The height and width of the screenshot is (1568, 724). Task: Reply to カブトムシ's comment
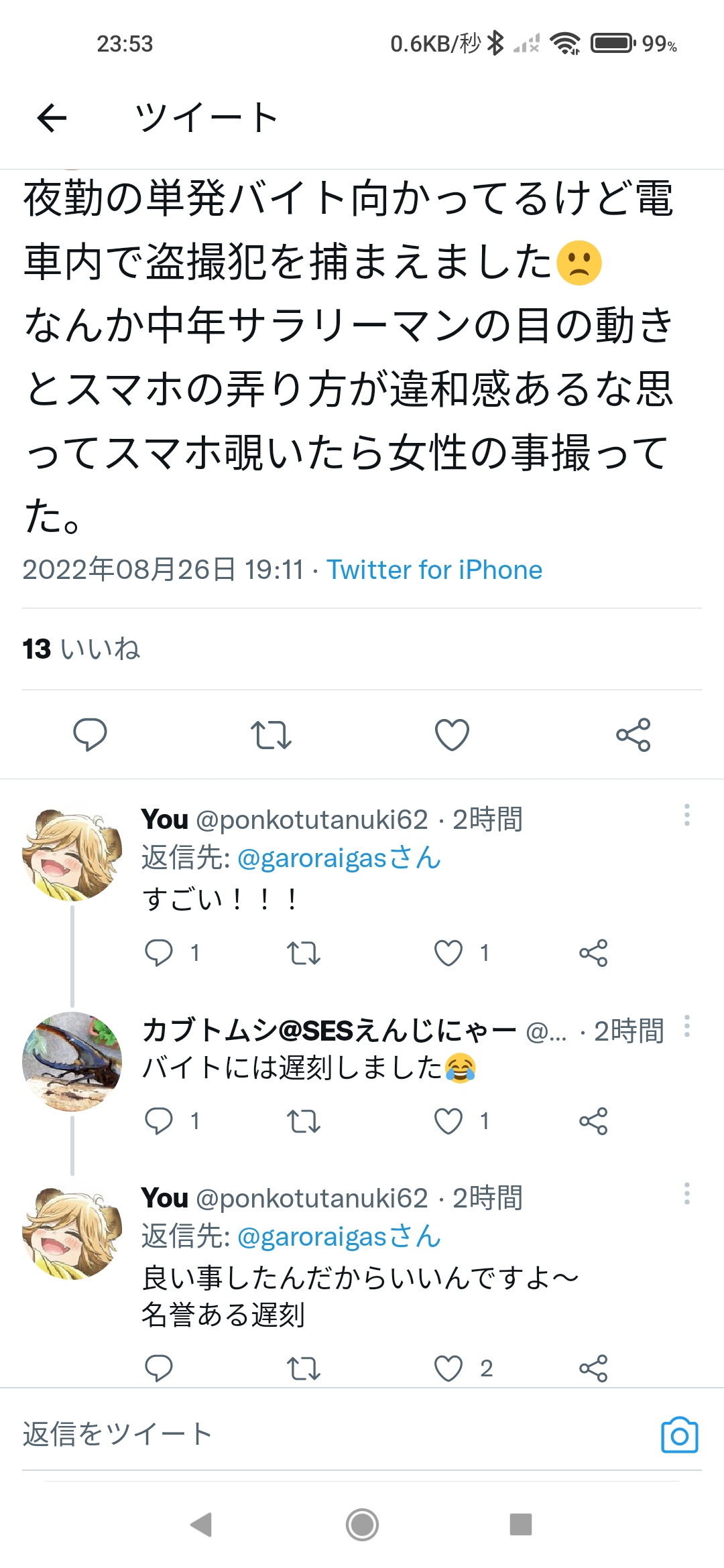point(159,1119)
